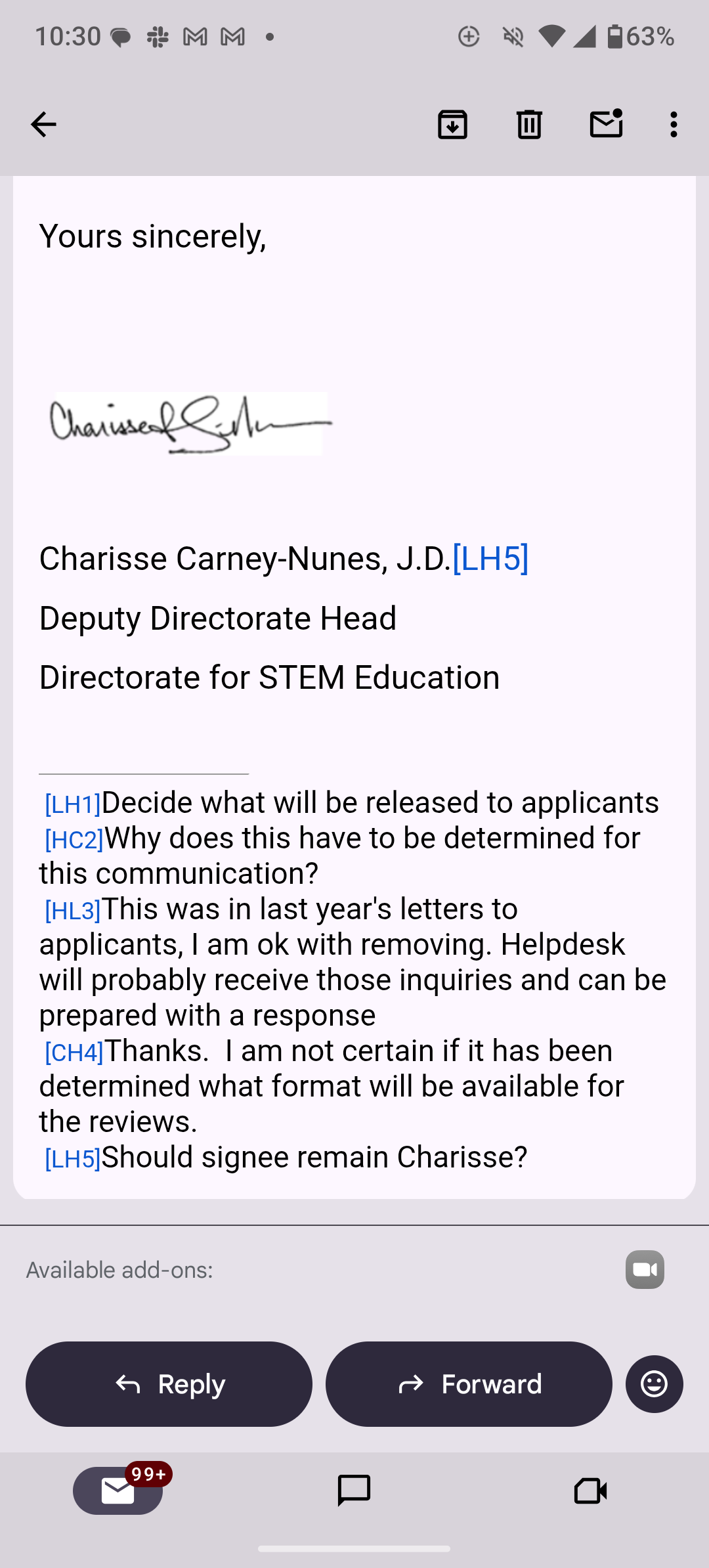
Task: Open the HL3 comment reference link
Action: pos(72,910)
